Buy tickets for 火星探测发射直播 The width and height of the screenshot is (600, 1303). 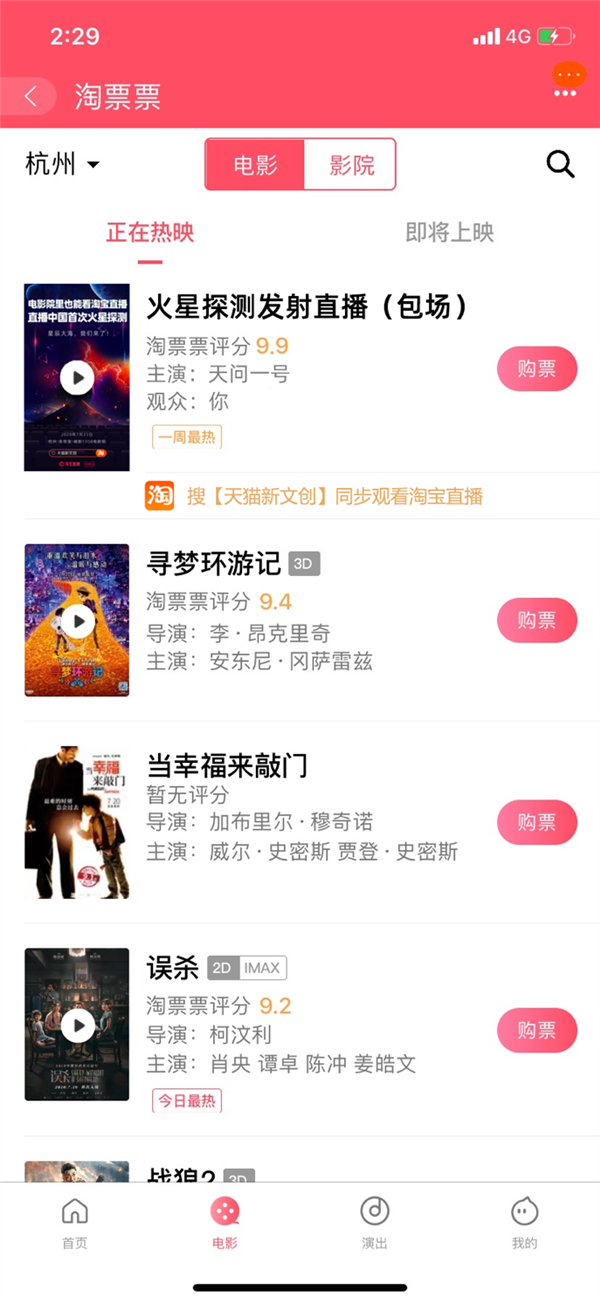point(537,369)
